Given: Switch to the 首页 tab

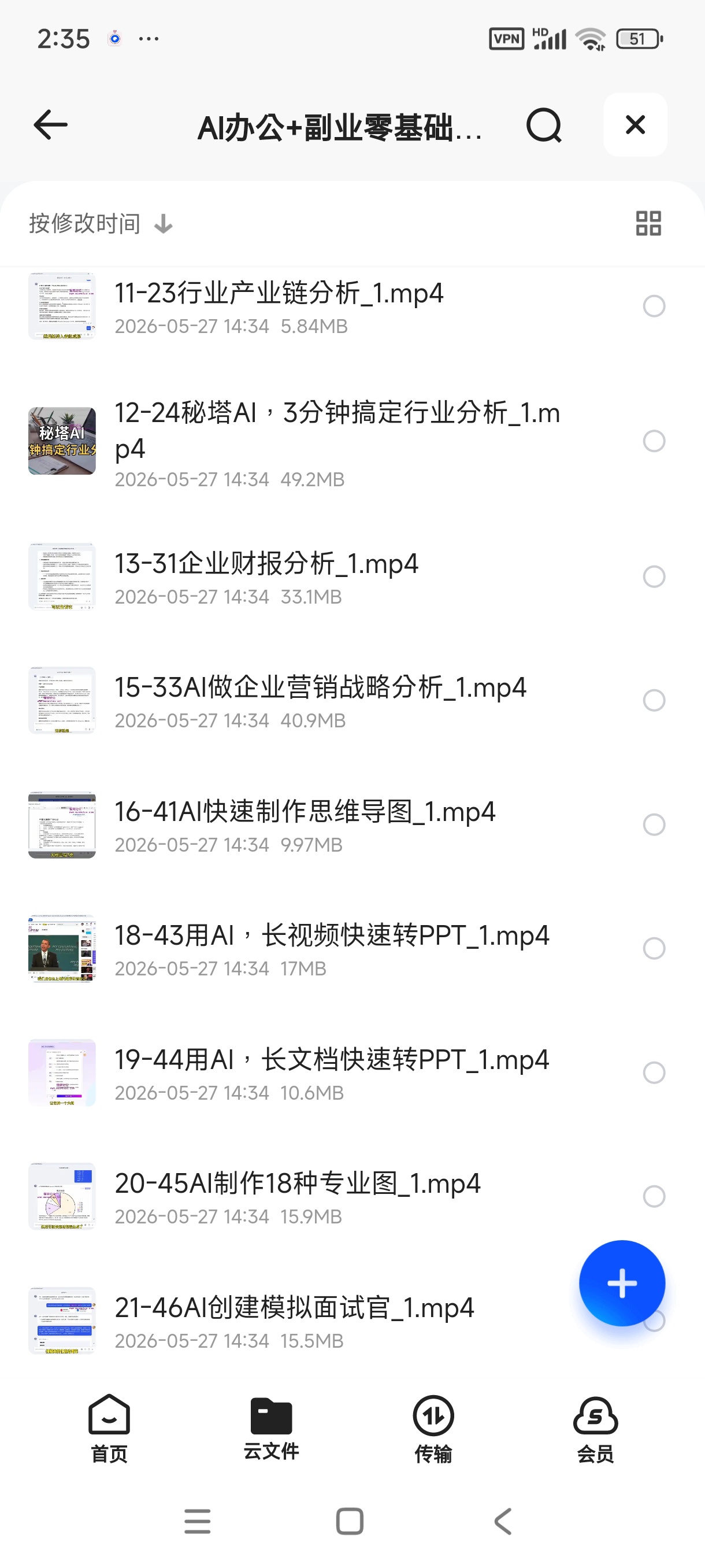Looking at the screenshot, I should pyautogui.click(x=109, y=1429).
